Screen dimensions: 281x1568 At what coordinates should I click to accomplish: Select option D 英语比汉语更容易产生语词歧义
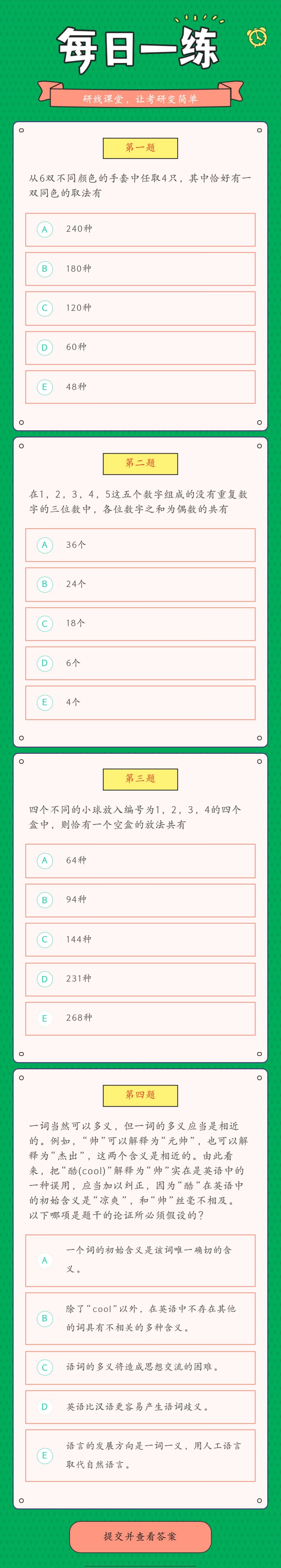140,1407
